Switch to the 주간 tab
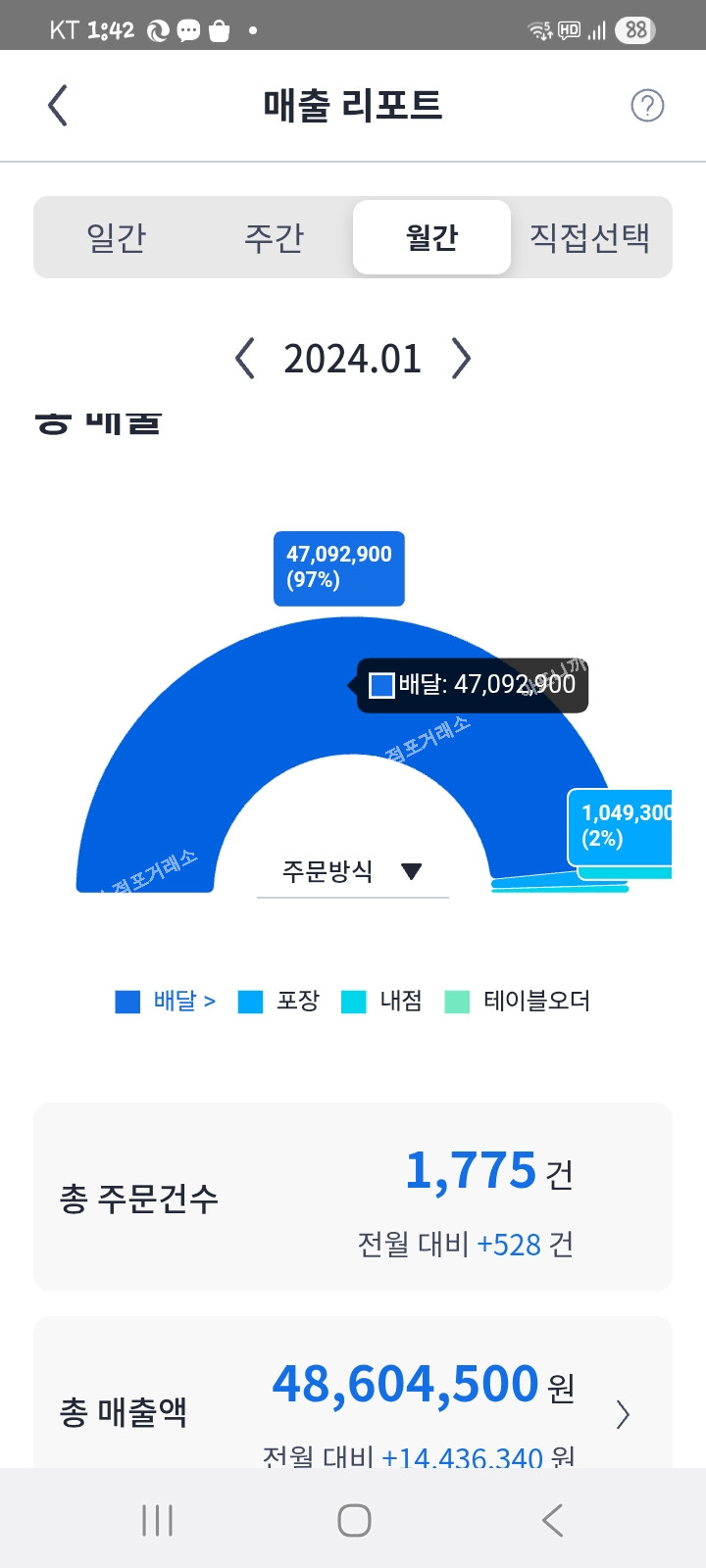Screen dimensions: 706x1568 pyautogui.click(x=274, y=237)
